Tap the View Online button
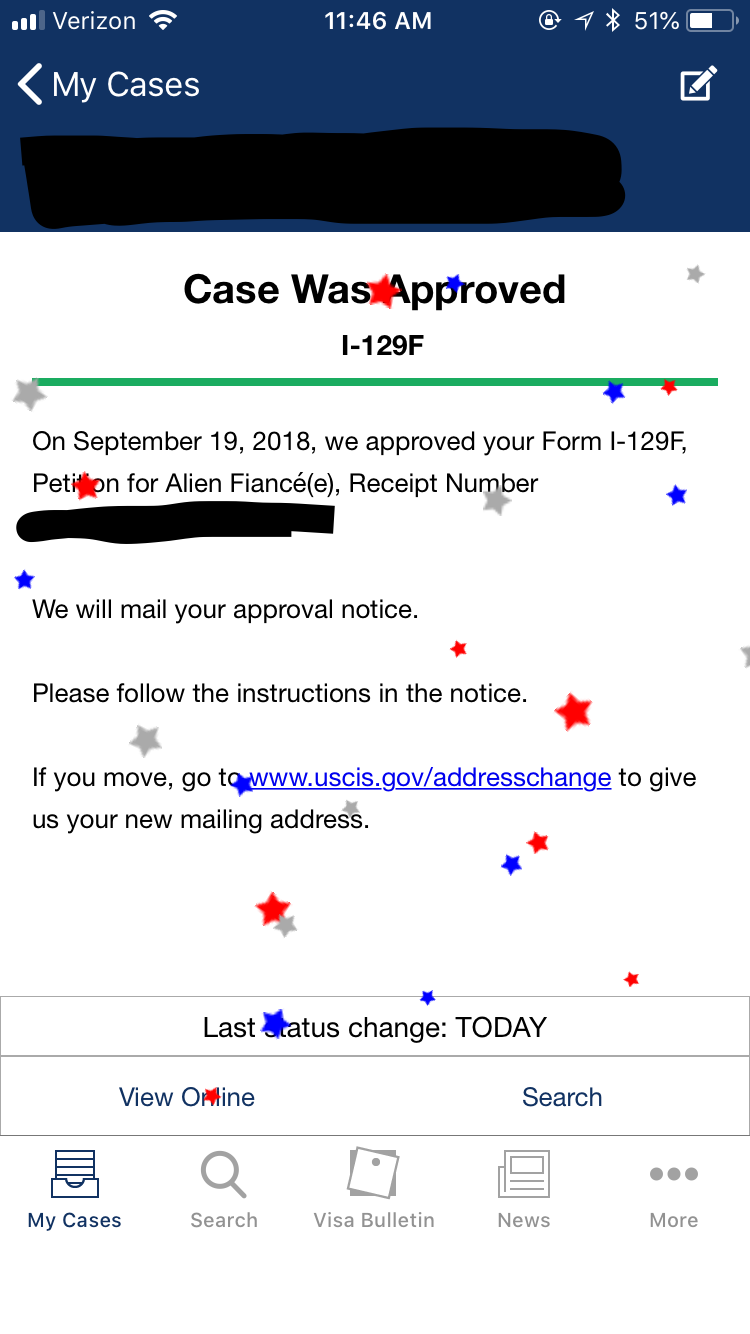 point(187,1097)
